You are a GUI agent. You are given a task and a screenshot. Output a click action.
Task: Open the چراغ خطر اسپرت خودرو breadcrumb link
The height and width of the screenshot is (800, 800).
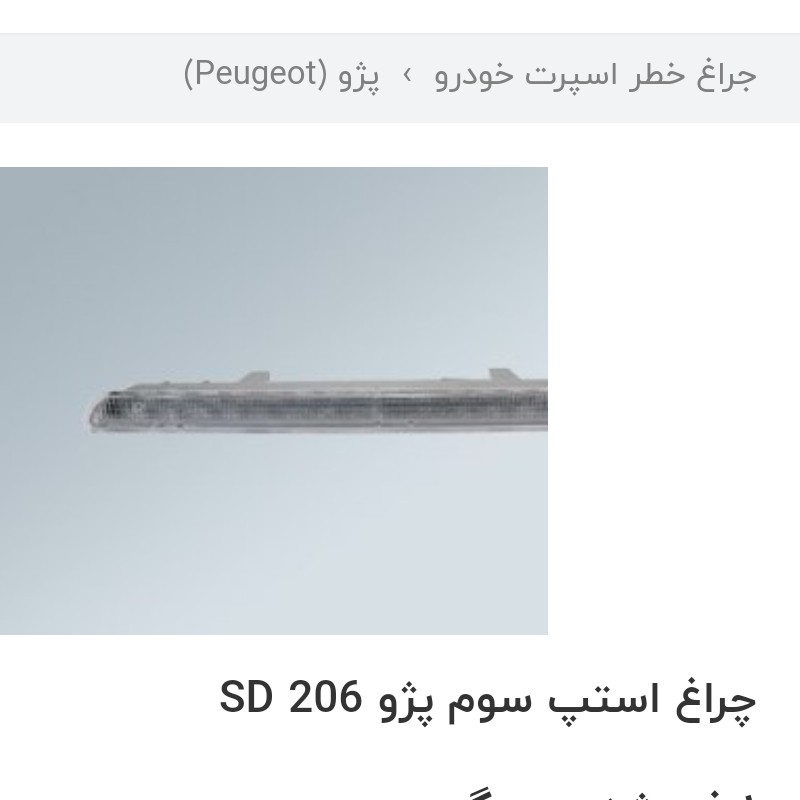click(595, 77)
